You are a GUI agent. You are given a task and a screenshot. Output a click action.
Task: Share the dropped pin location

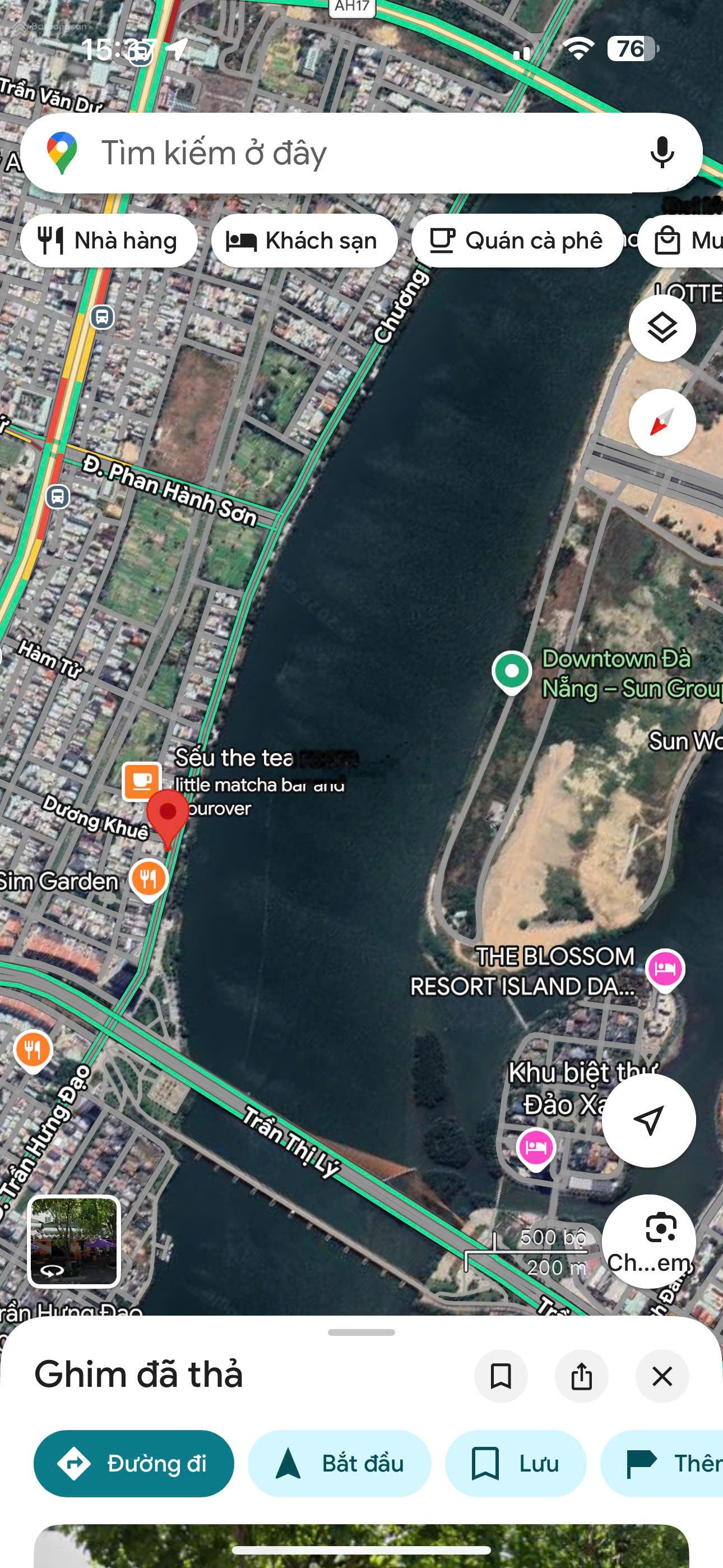coord(581,1376)
